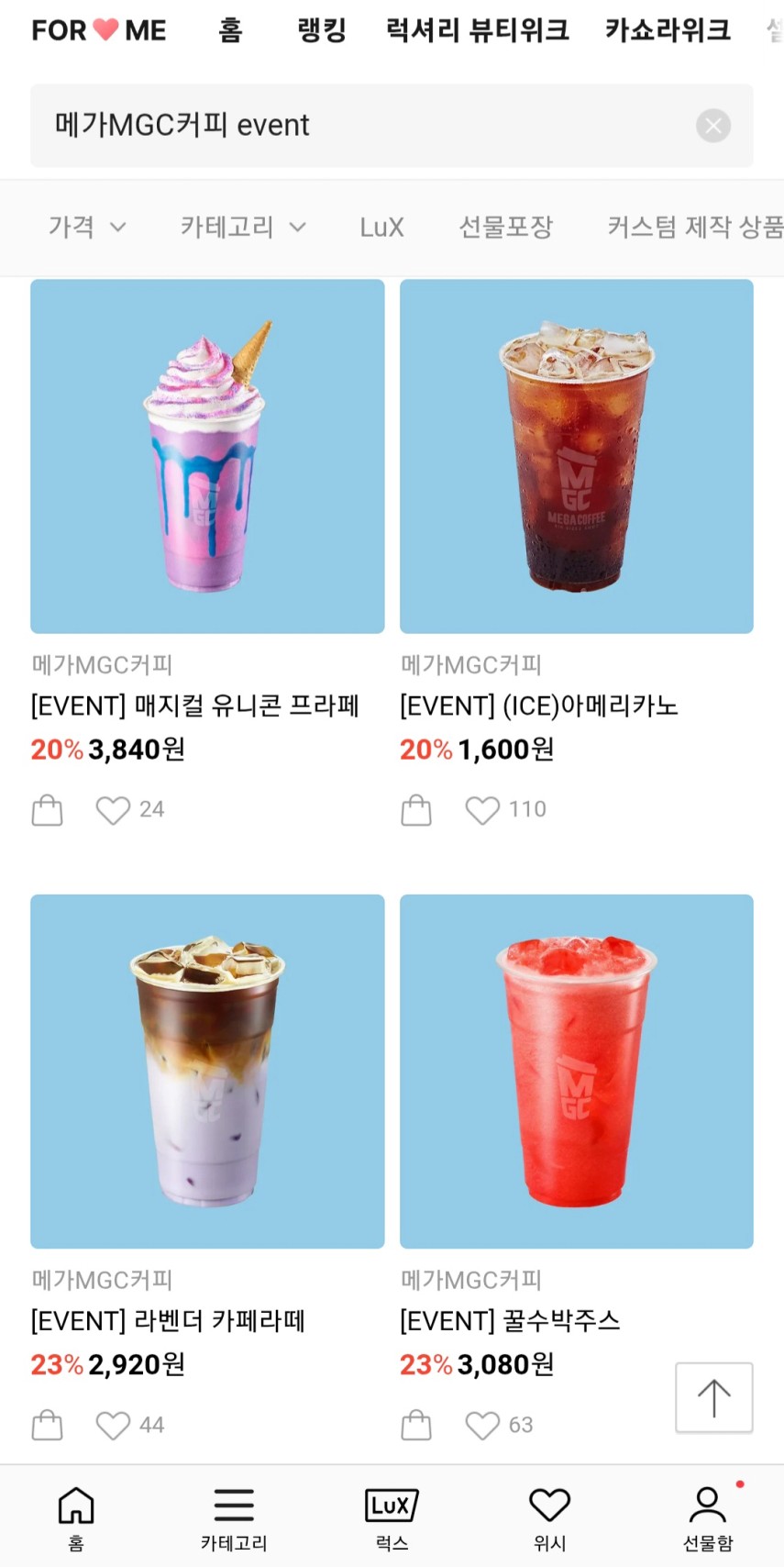Jump to top with the arrow button
Image resolution: width=784 pixels, height=1567 pixels.
coord(714,1397)
